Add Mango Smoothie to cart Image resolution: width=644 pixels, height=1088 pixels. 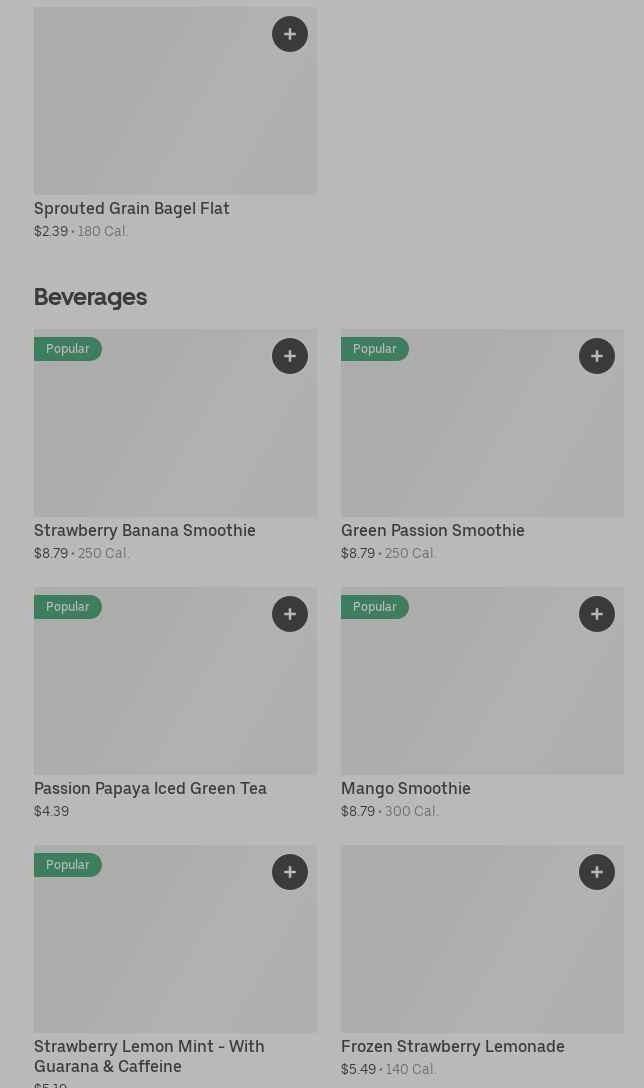pos(597,614)
